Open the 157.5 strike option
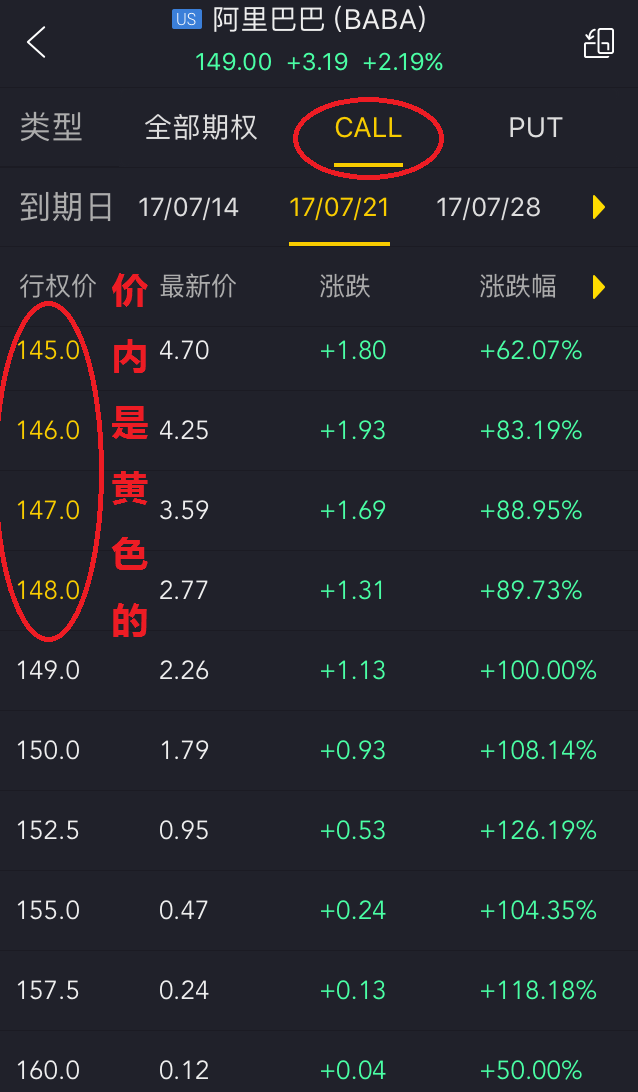Screen dimensions: 638x1092 point(319,990)
